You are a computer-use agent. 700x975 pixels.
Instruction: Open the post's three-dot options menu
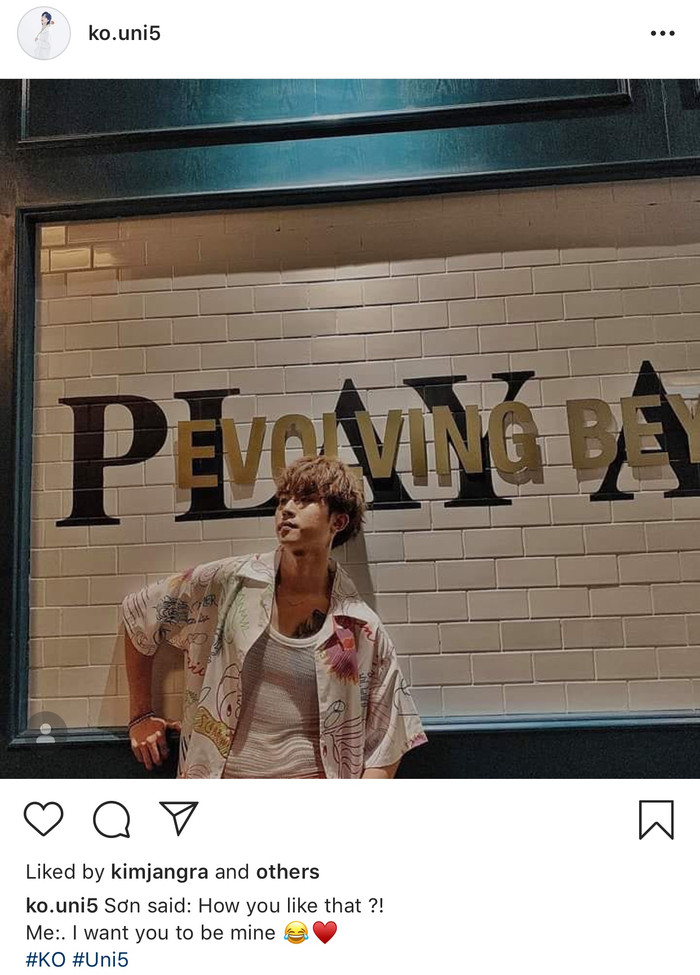[x=662, y=34]
